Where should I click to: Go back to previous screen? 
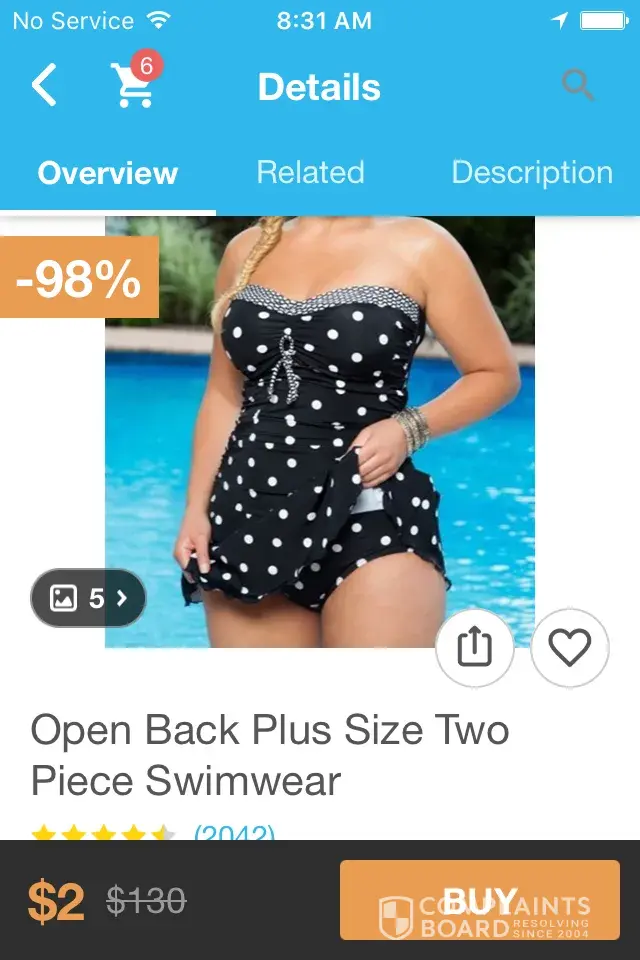(x=44, y=86)
